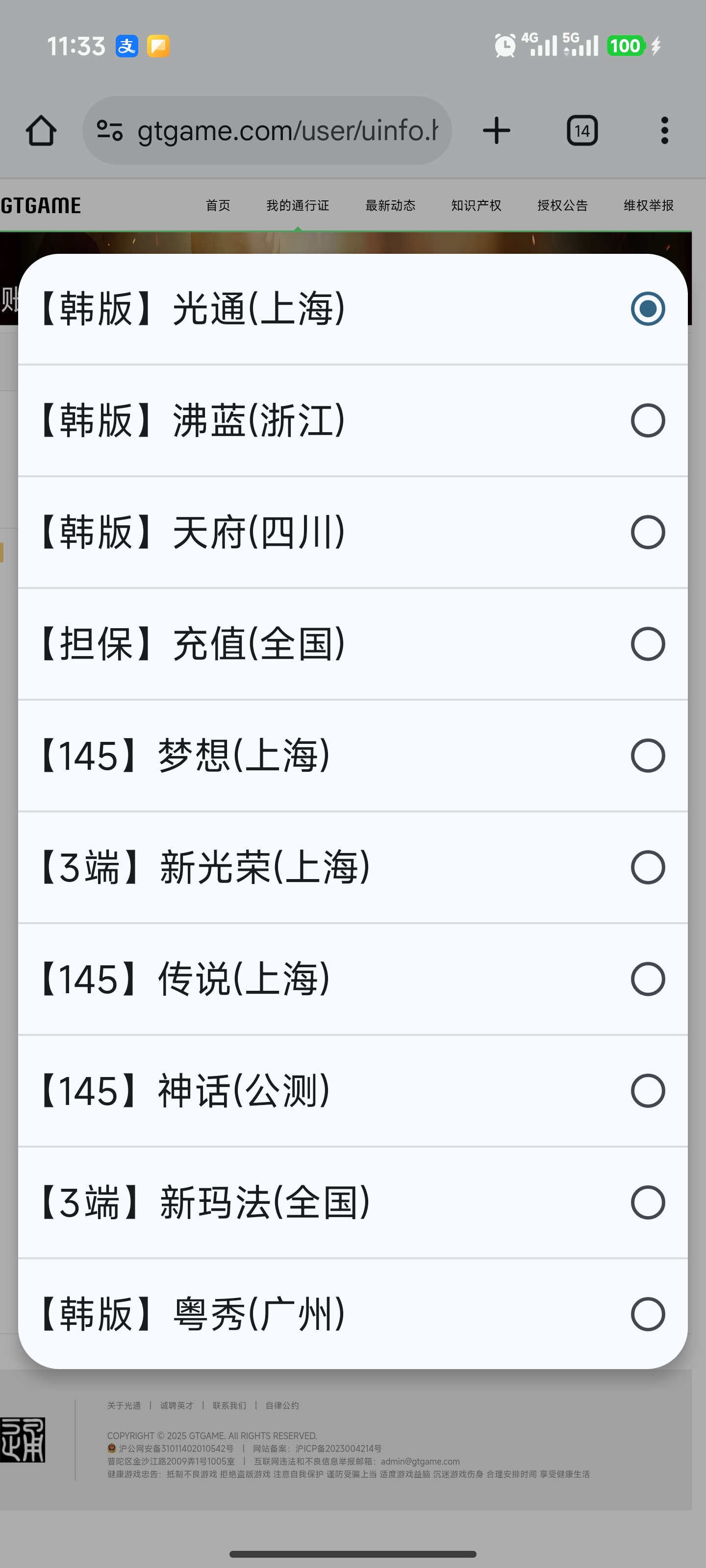Open browser home page

[41, 130]
